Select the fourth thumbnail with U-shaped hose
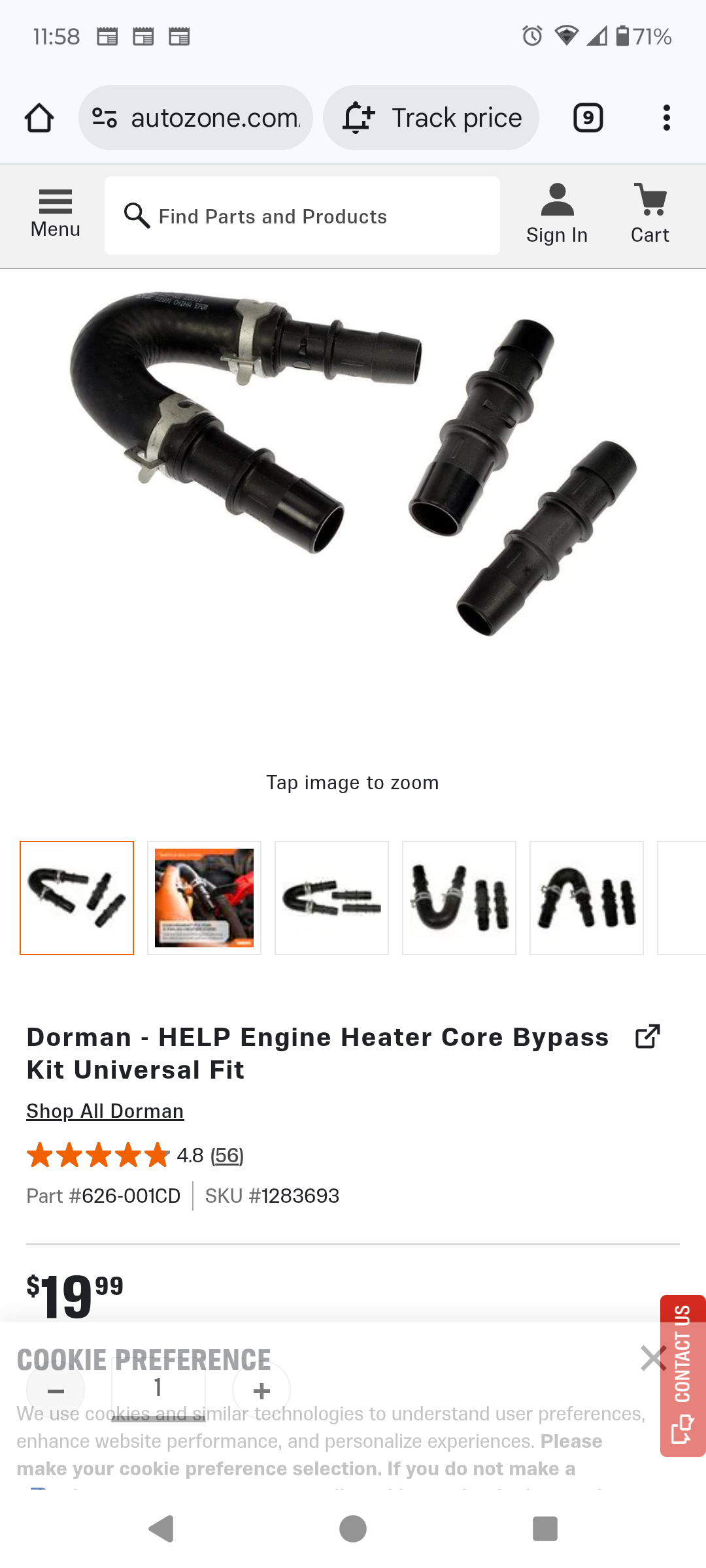 [x=459, y=898]
